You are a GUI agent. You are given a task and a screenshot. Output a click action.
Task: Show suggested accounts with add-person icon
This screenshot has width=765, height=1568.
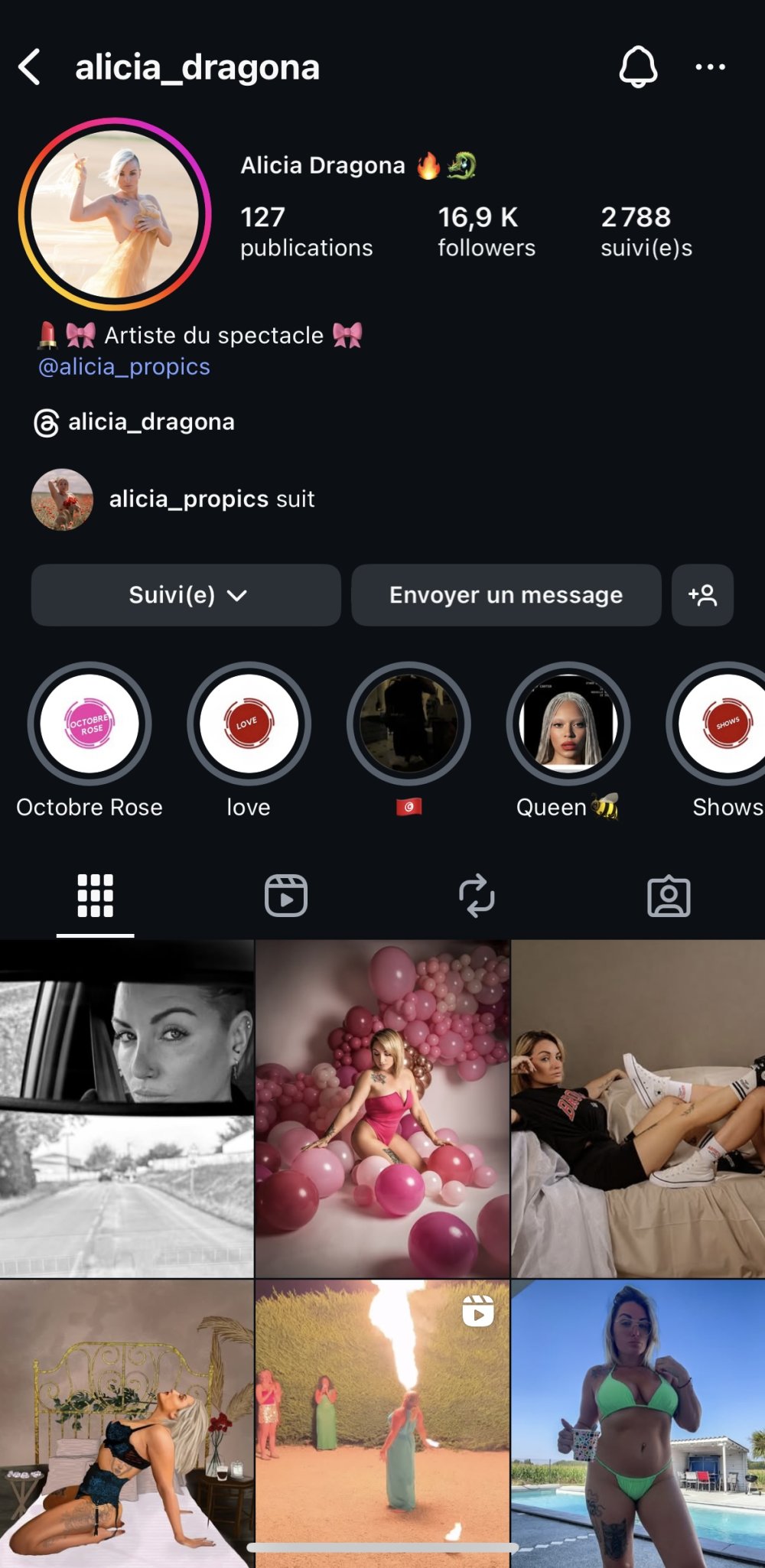(x=702, y=595)
